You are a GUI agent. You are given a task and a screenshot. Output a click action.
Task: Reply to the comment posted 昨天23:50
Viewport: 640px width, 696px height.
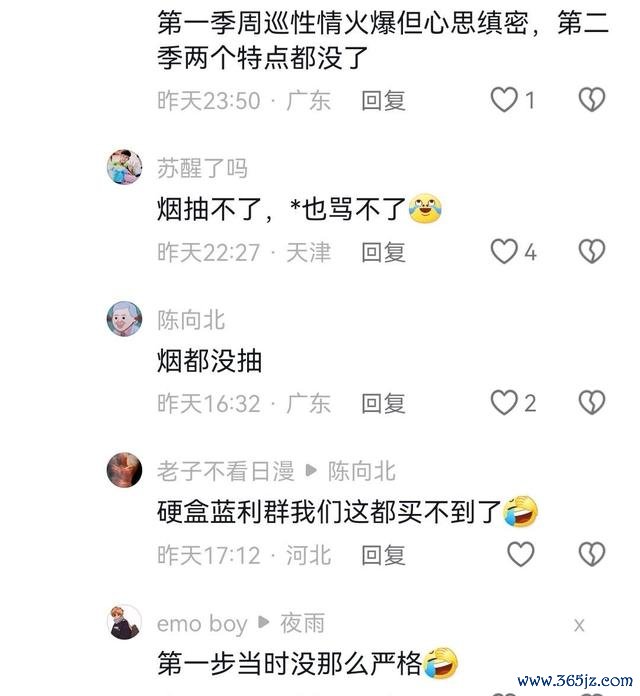pyautogui.click(x=383, y=101)
